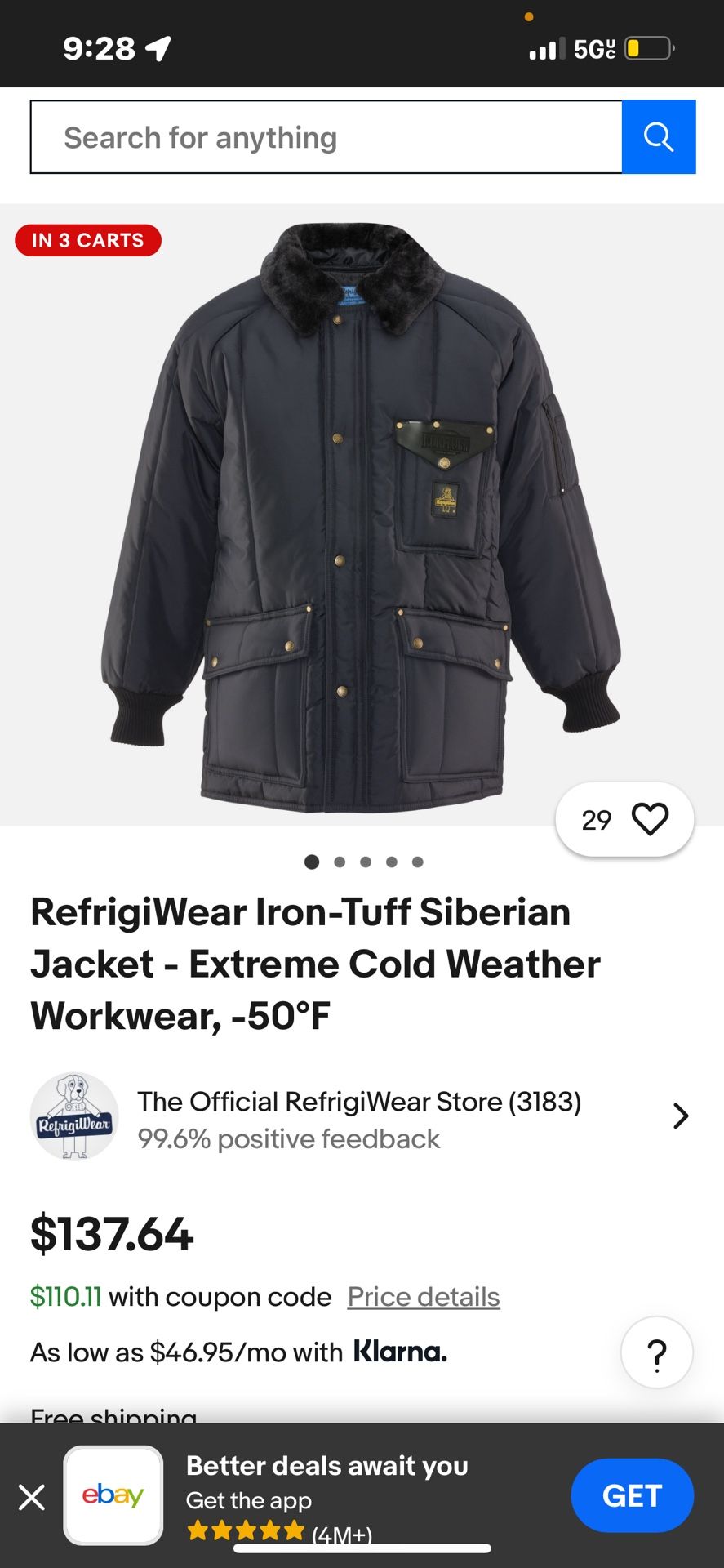724x1568 pixels.
Task: Open The Official RefrigiWear Store seller page
Action: click(x=359, y=1116)
